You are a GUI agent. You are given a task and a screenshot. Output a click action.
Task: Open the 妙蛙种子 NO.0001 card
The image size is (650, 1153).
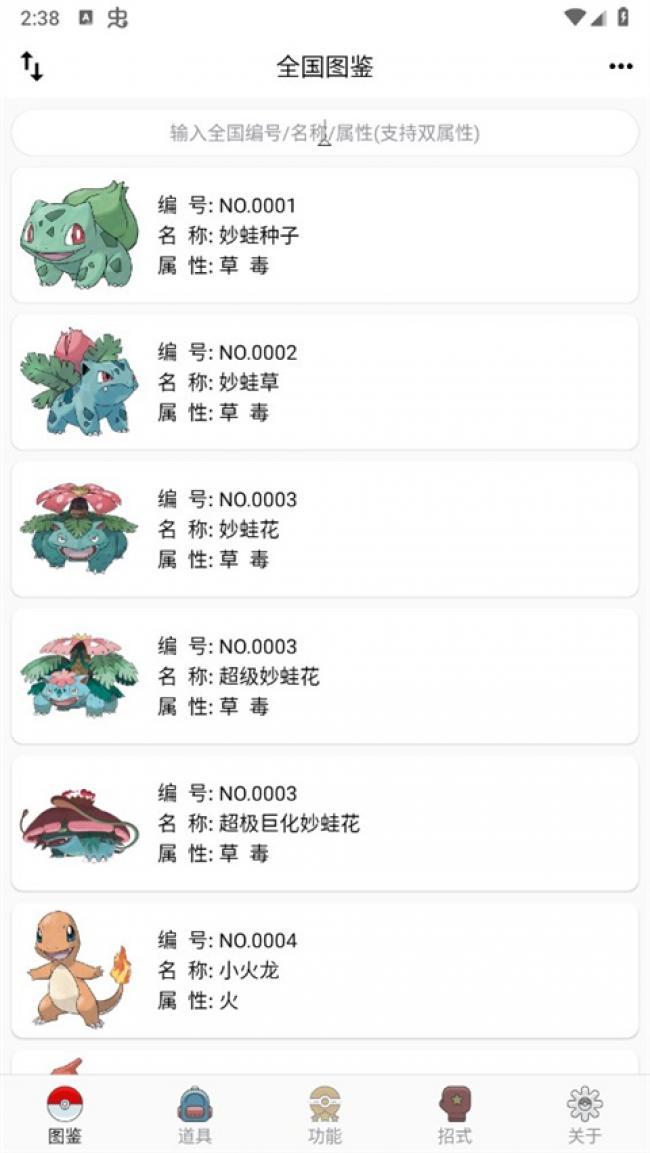324,235
